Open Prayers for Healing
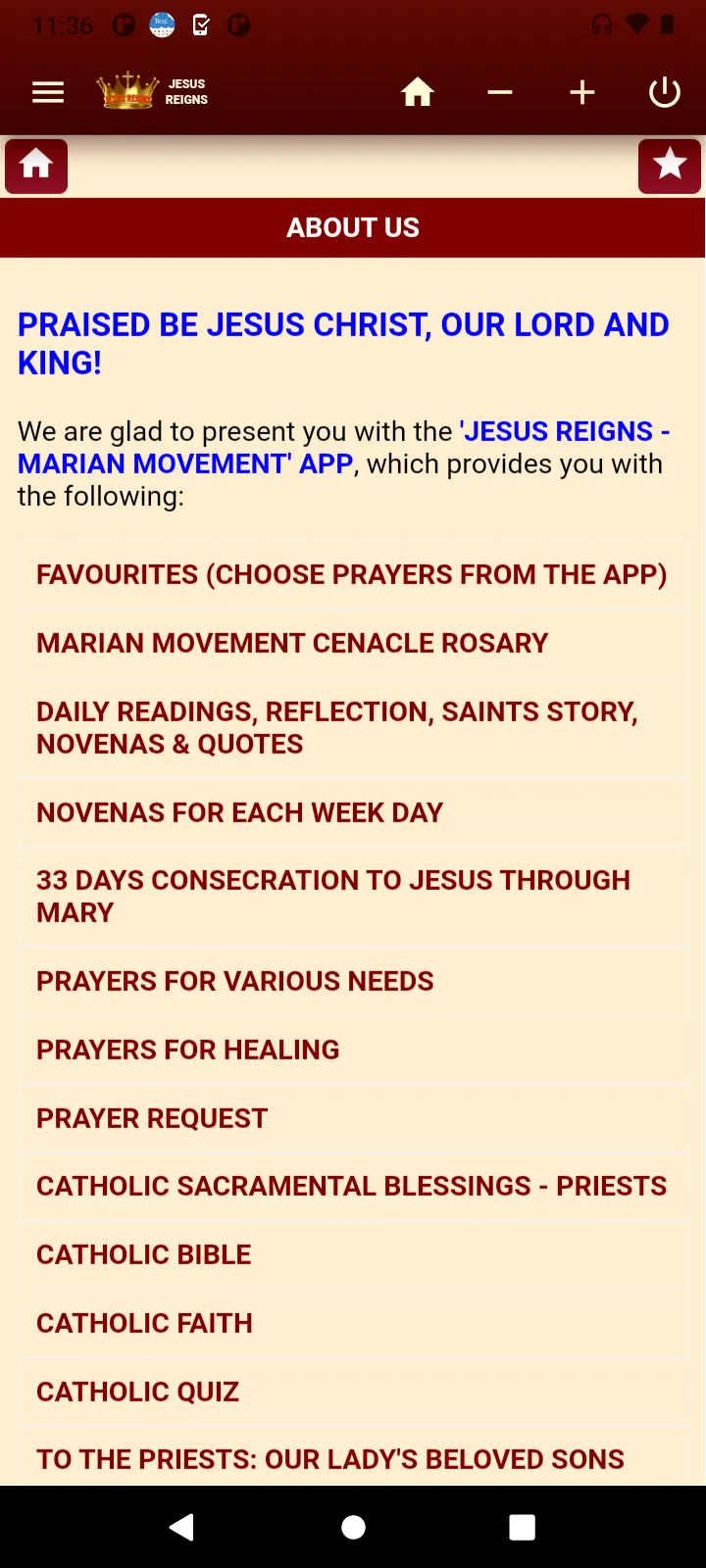This screenshot has width=706, height=1568. pos(353,1050)
